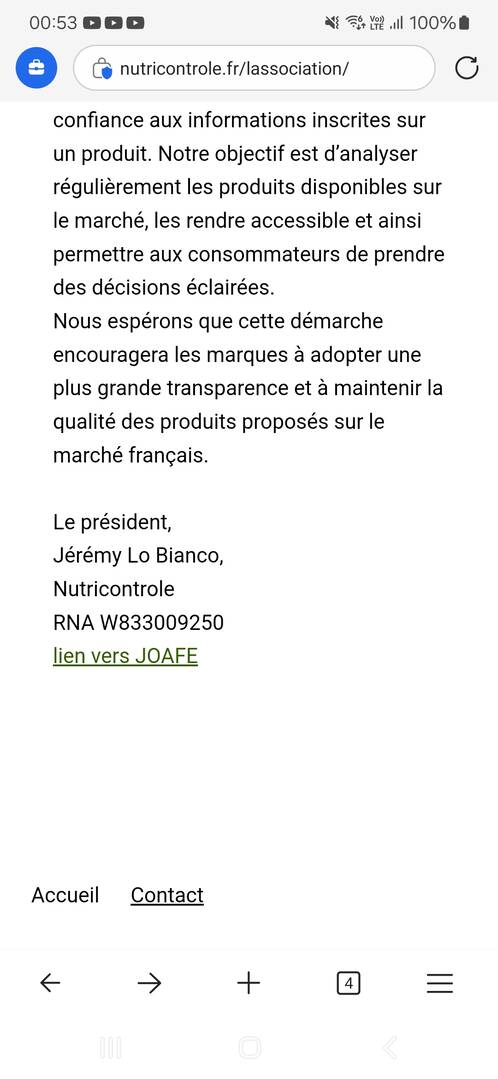Open the tab switcher showing 4 tabs
This screenshot has height=1079, width=498.
pos(349,983)
